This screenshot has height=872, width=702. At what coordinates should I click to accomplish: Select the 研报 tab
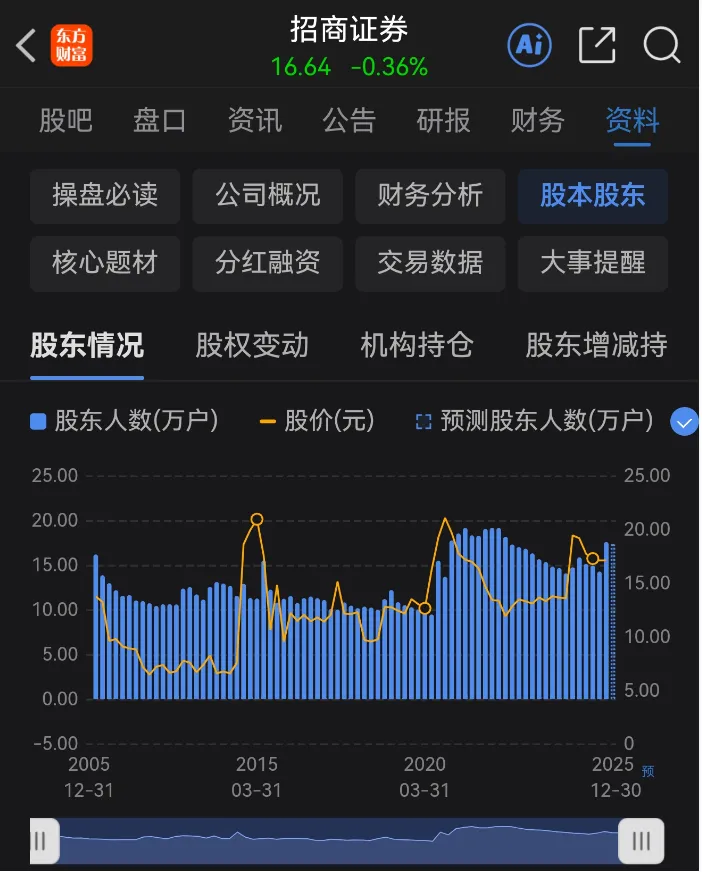pyautogui.click(x=443, y=121)
